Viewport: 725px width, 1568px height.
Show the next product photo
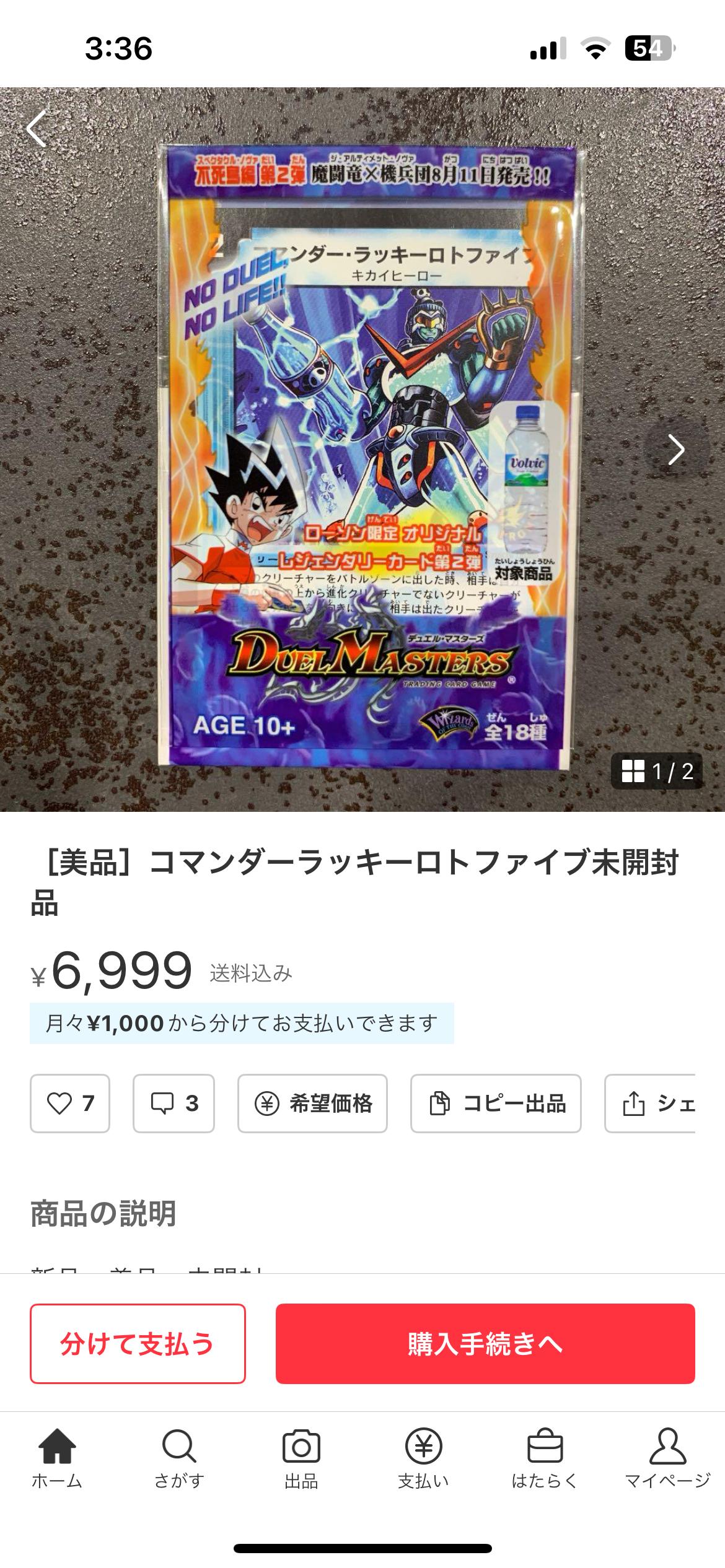pyautogui.click(x=676, y=449)
